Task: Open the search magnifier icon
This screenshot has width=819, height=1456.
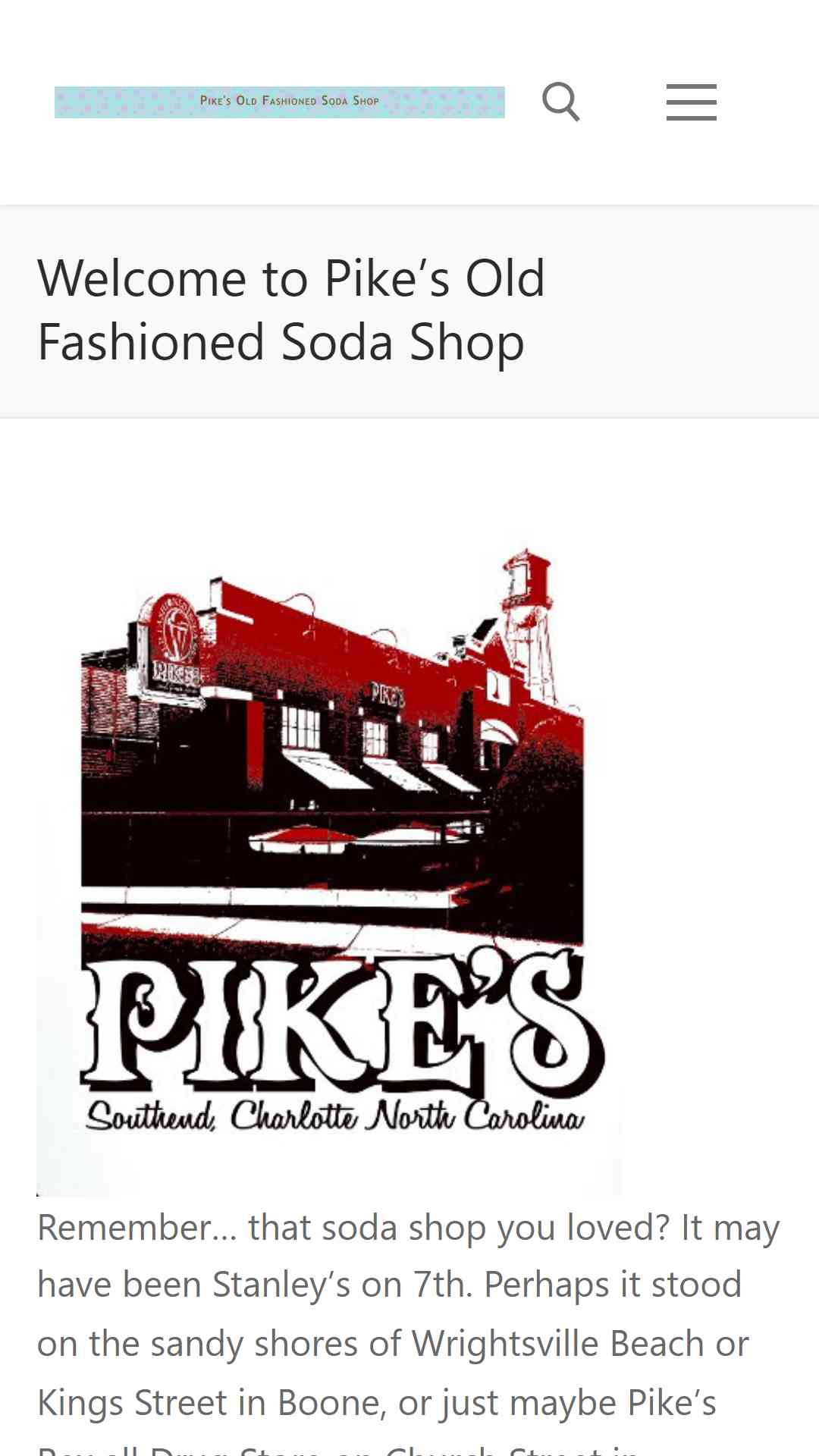Action: (561, 102)
